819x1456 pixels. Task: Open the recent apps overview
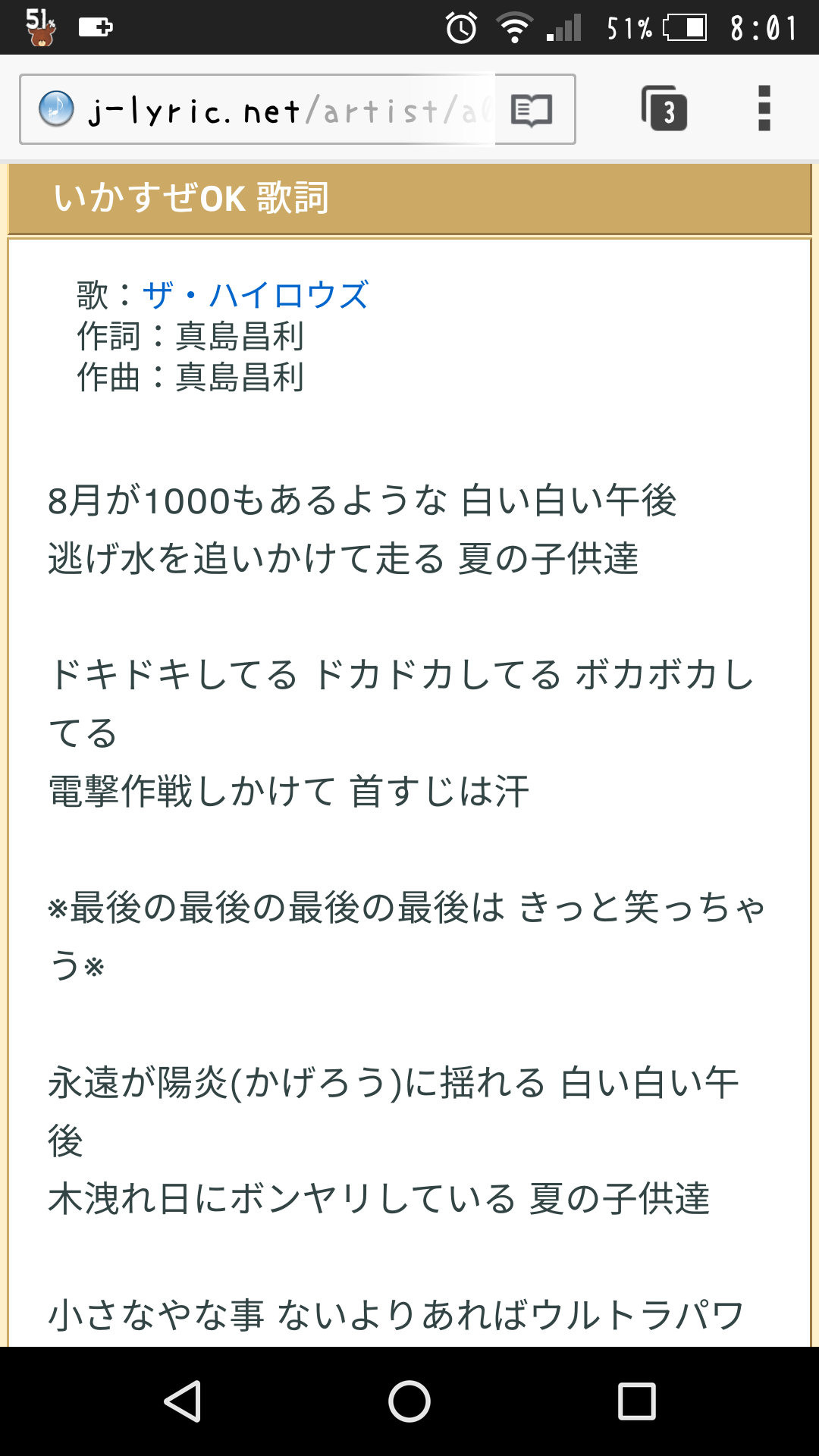pos(636,1401)
